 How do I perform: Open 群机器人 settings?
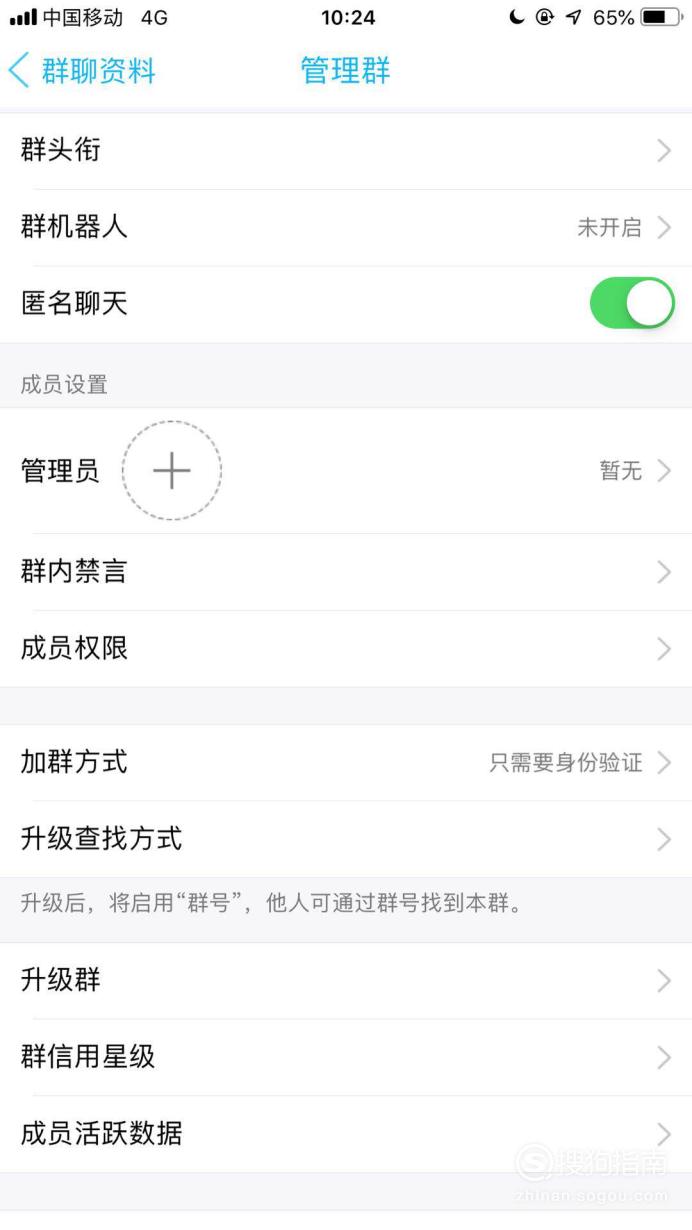(x=346, y=227)
